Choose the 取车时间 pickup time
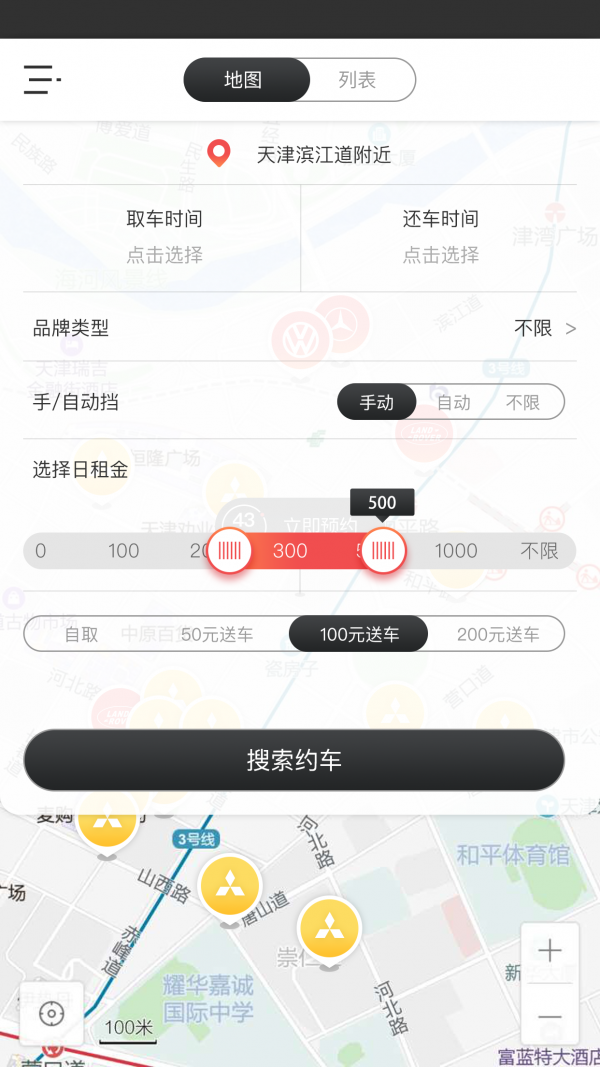Image resolution: width=600 pixels, height=1067 pixels. coord(163,237)
